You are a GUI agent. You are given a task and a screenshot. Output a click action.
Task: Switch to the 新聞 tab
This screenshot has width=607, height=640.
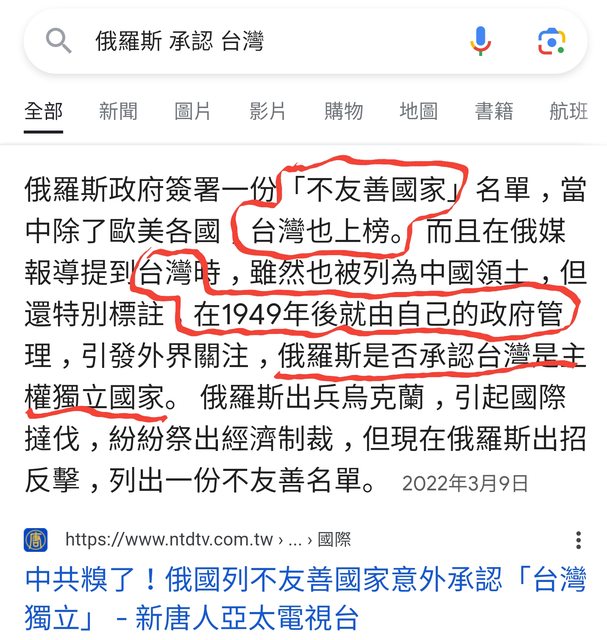tap(118, 111)
